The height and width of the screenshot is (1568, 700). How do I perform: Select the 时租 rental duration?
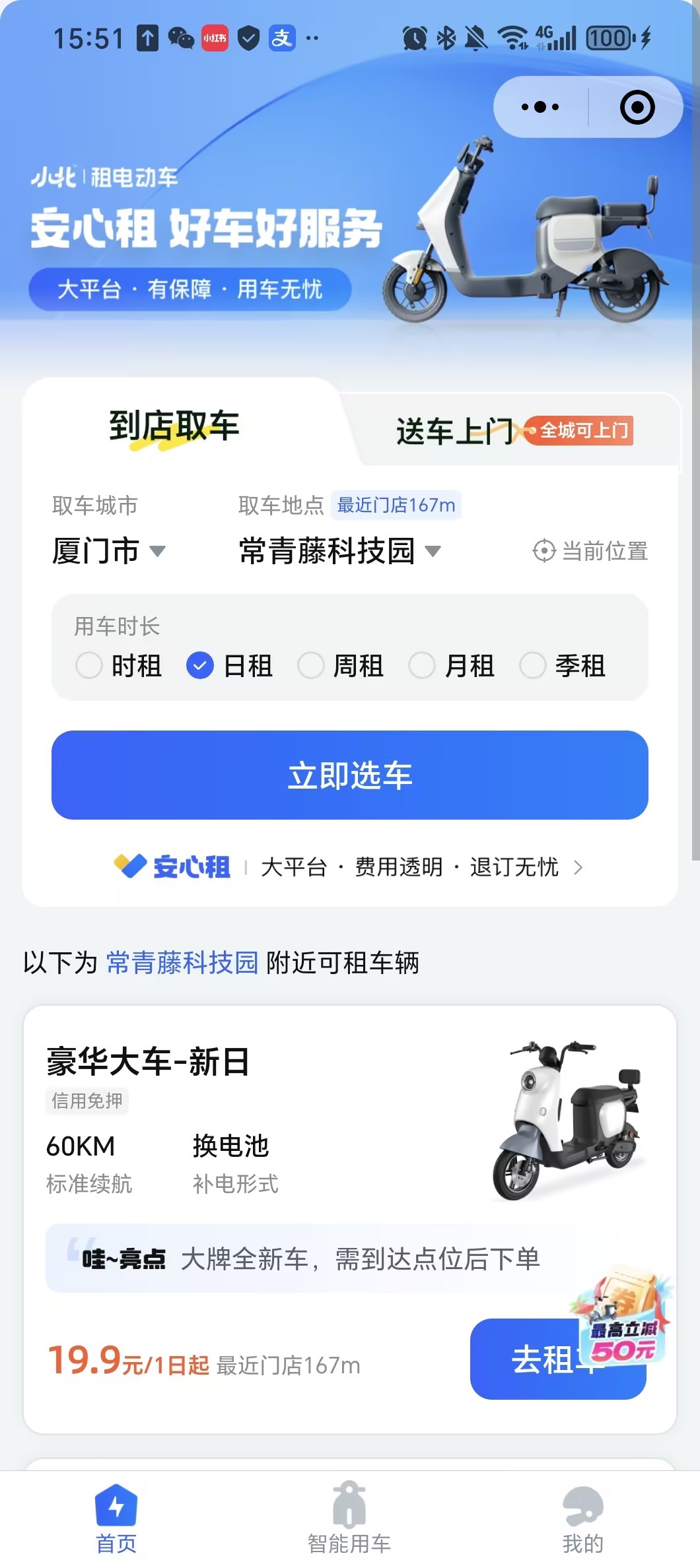pos(119,665)
